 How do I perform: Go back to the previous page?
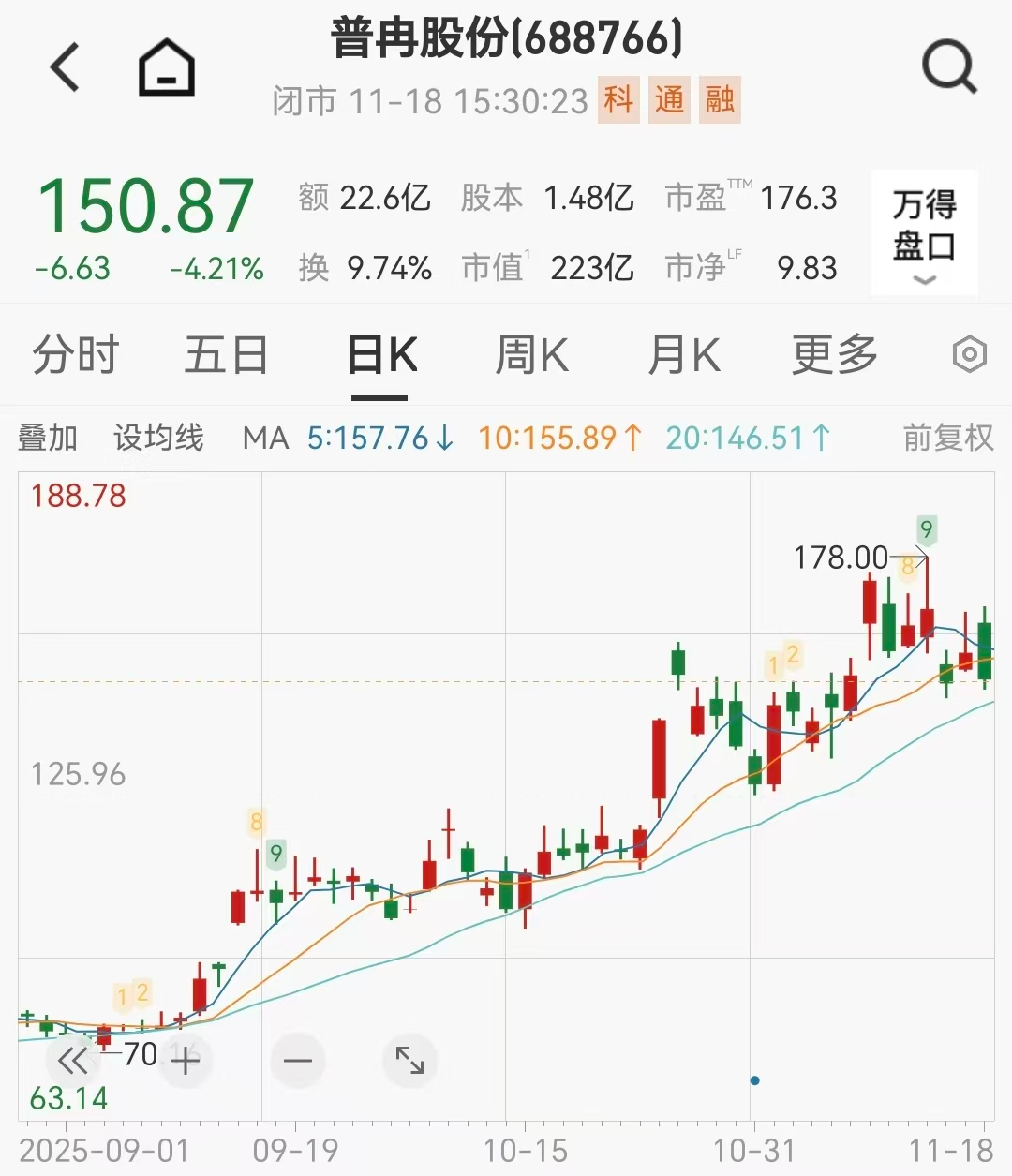tap(66, 67)
